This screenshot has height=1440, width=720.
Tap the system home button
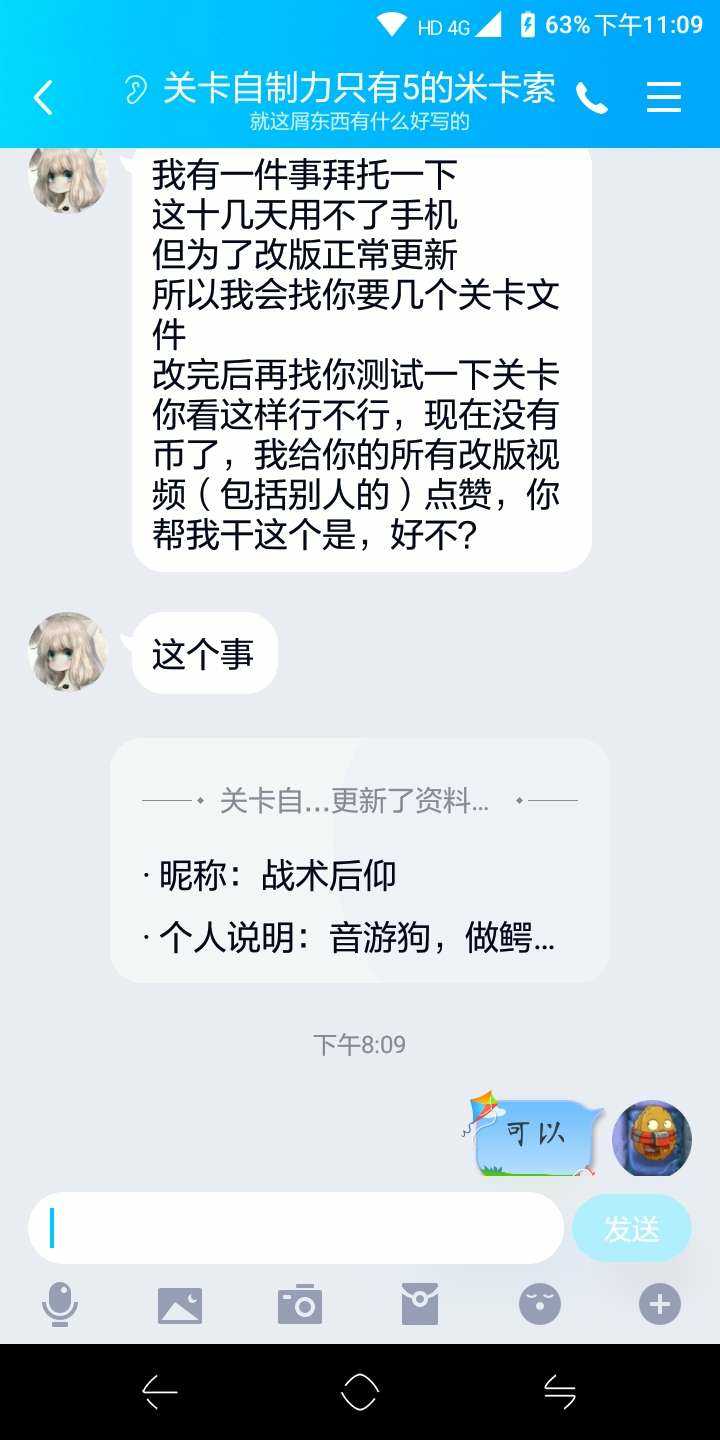(x=360, y=1391)
